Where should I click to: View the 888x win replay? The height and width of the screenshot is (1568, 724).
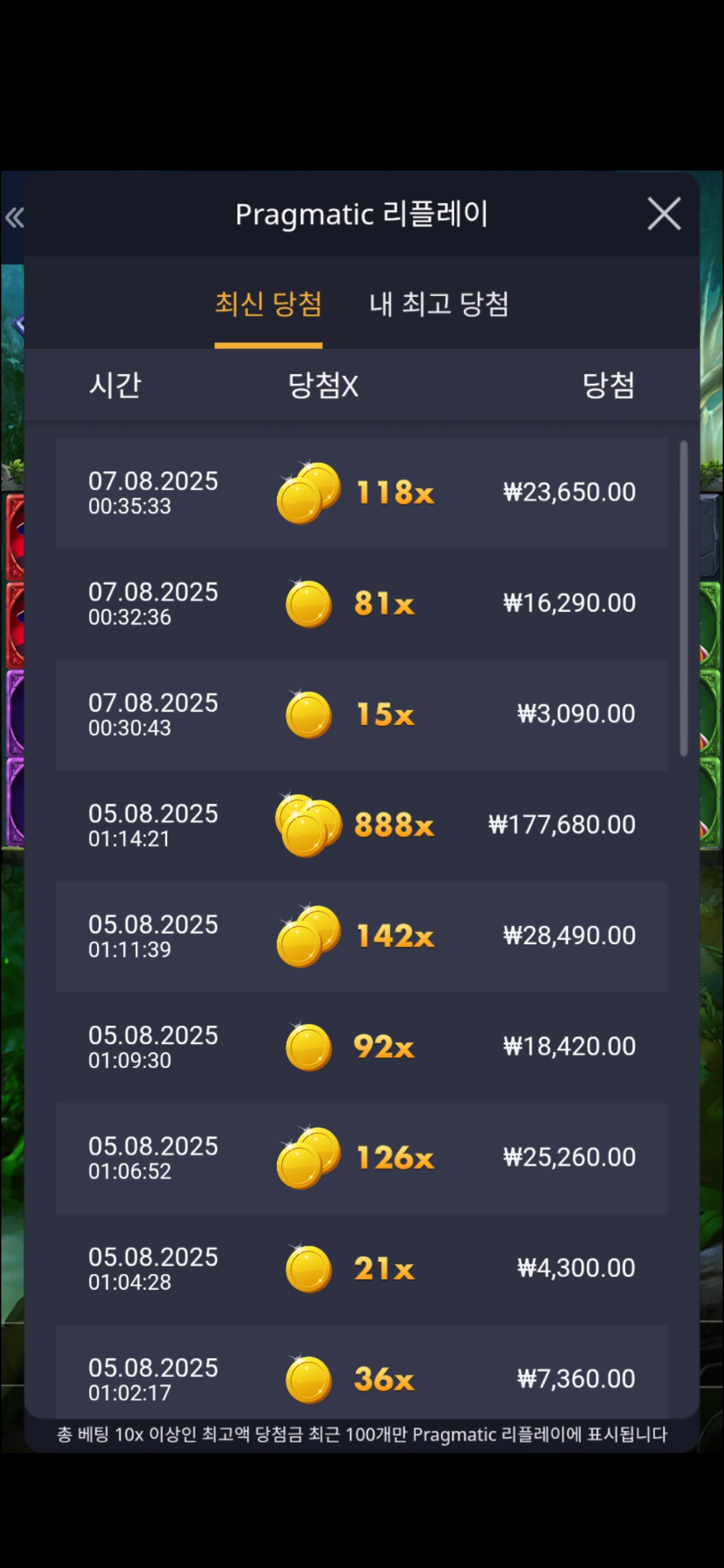tap(361, 825)
